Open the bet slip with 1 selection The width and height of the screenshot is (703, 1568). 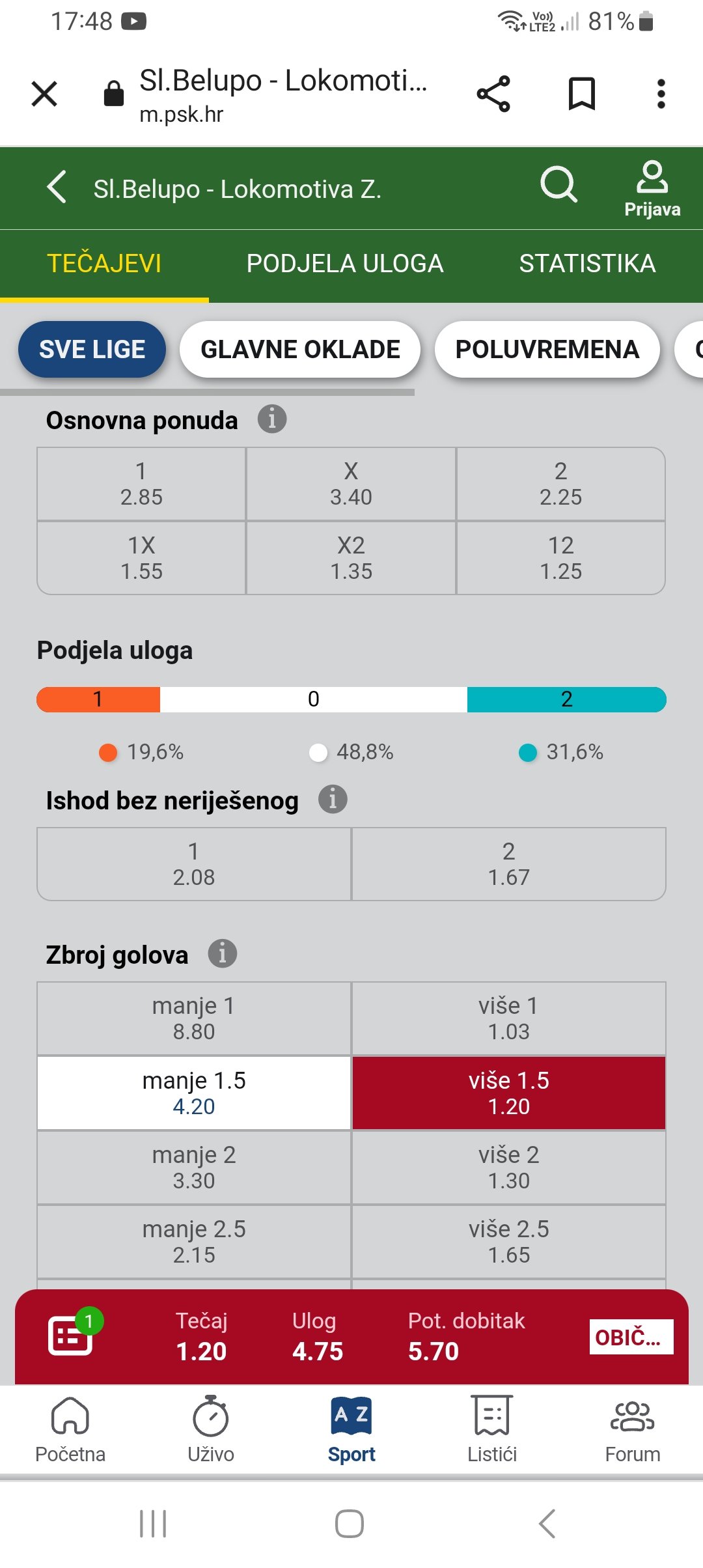coord(70,1334)
